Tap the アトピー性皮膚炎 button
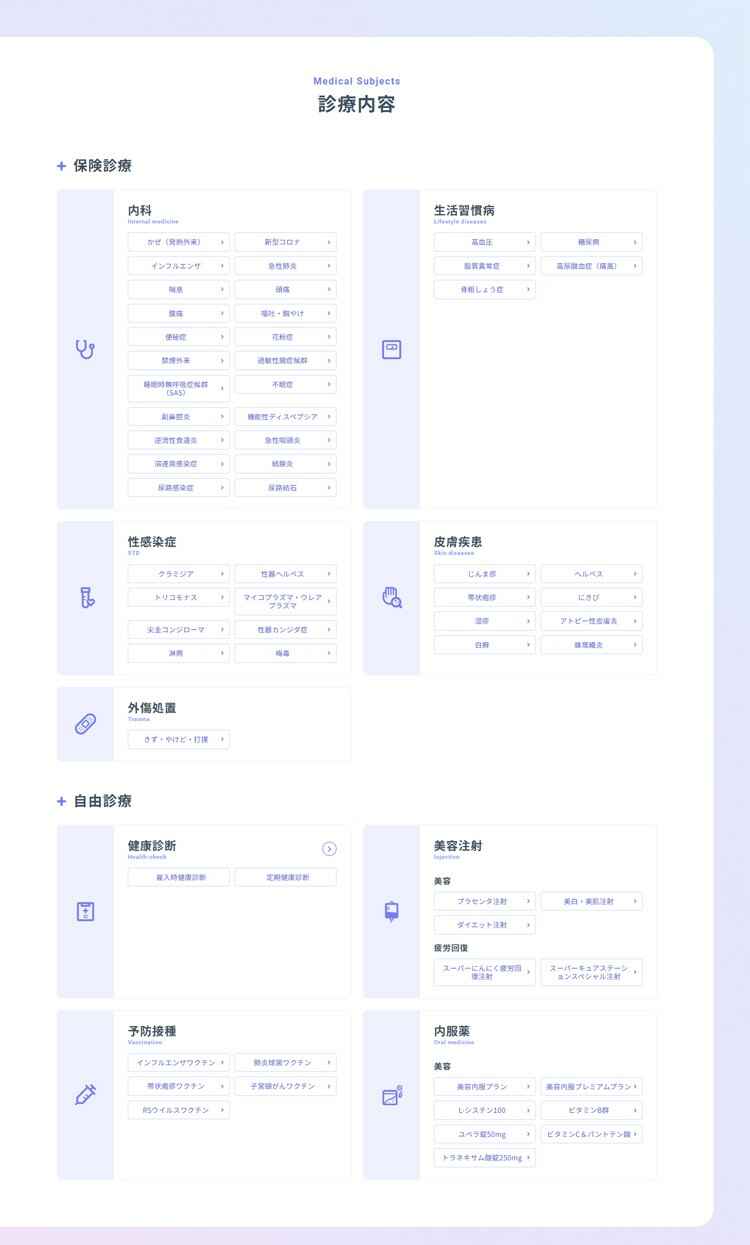 591,621
